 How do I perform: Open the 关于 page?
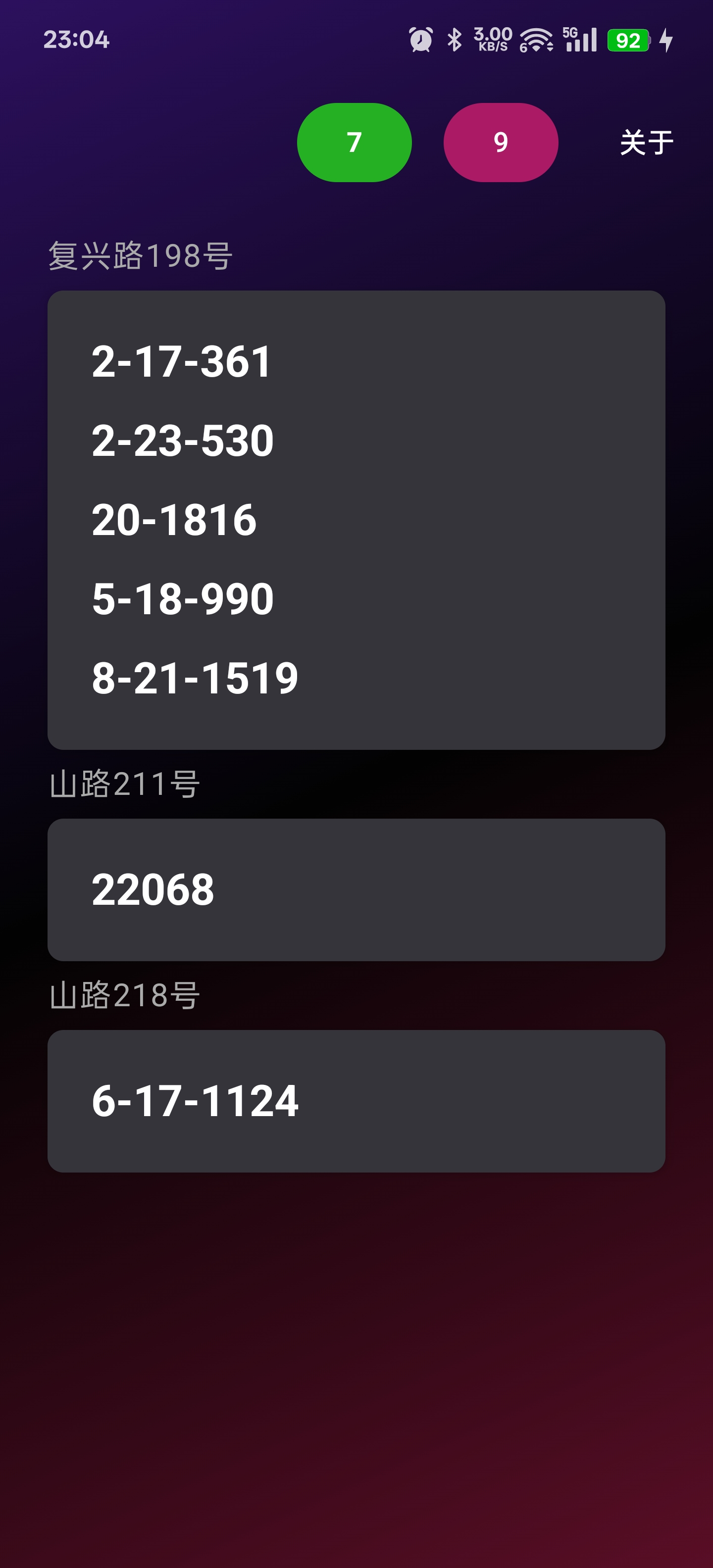tap(646, 143)
